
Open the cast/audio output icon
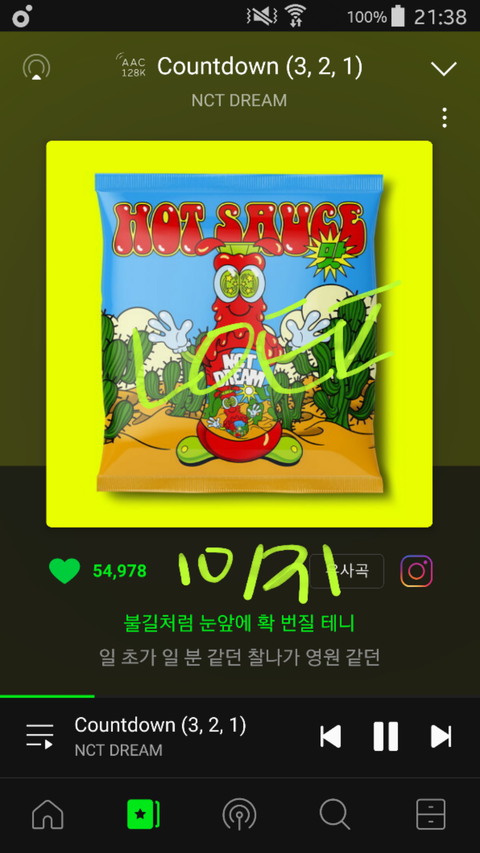click(36, 67)
